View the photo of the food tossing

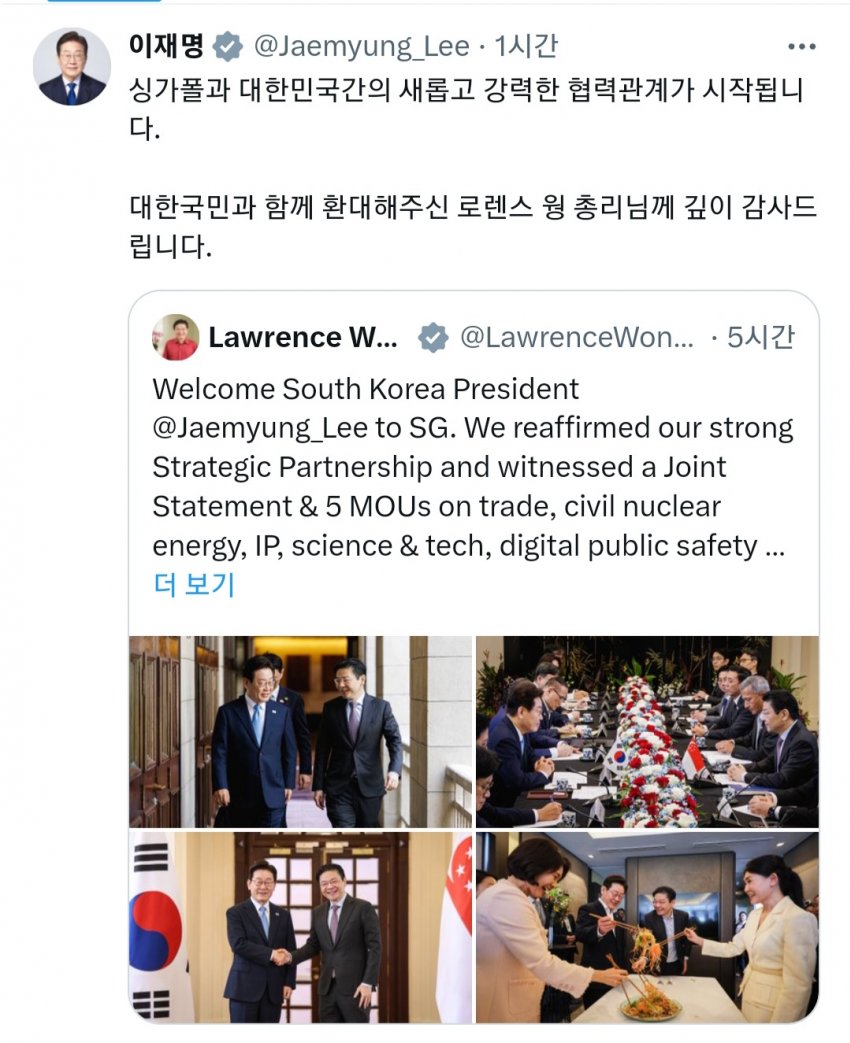(647, 927)
